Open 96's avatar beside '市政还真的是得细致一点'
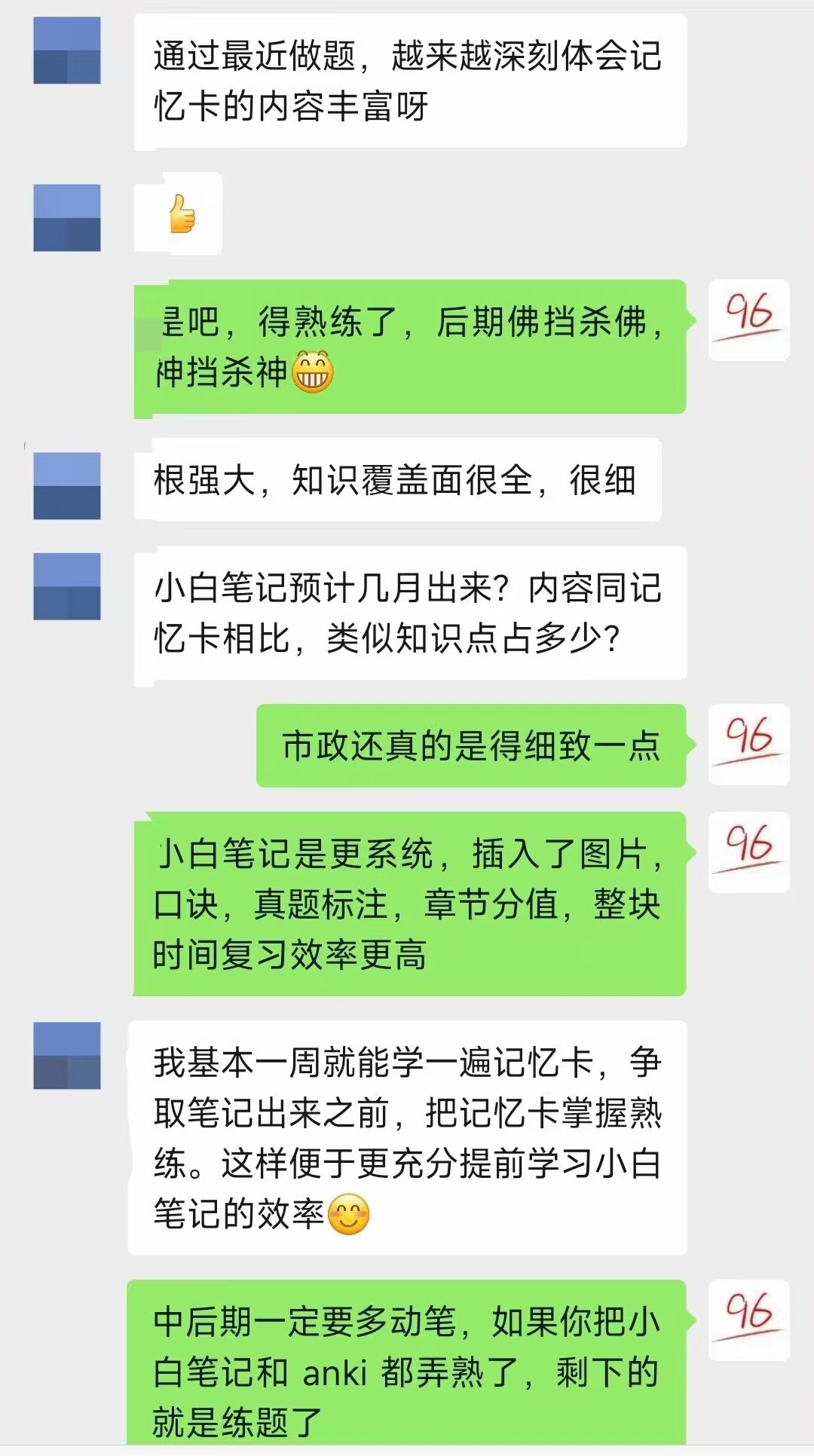This screenshot has width=814, height=1456. tap(748, 744)
